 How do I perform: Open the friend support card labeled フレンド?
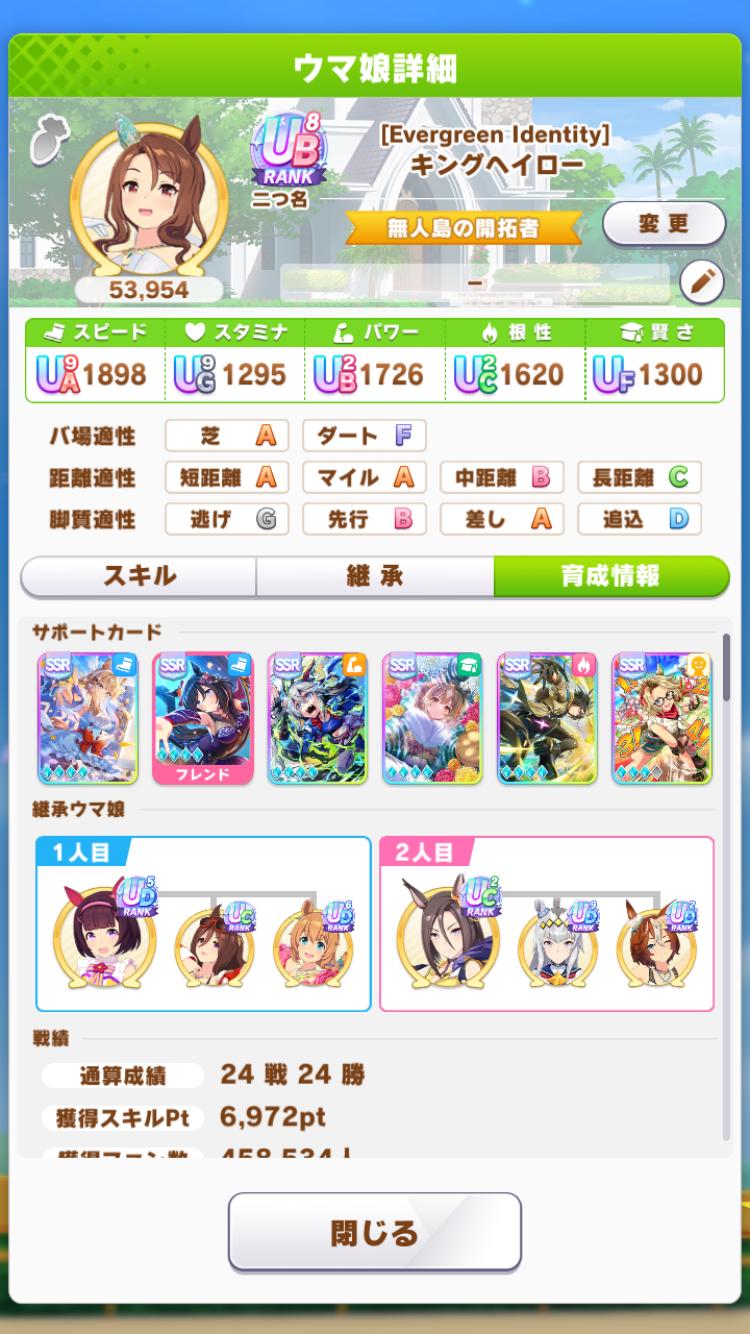point(203,719)
